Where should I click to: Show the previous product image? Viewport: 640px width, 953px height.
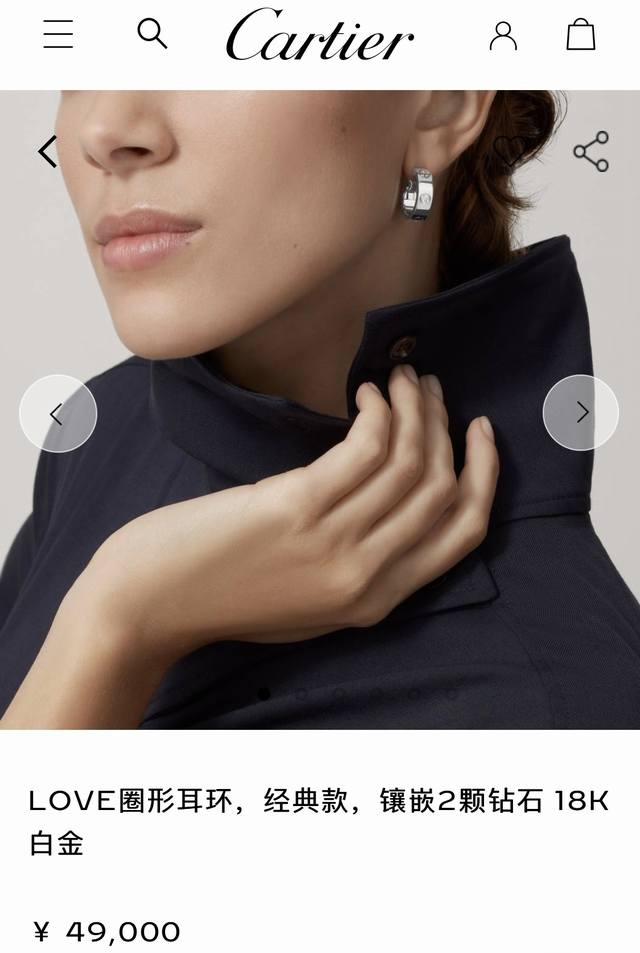click(58, 413)
